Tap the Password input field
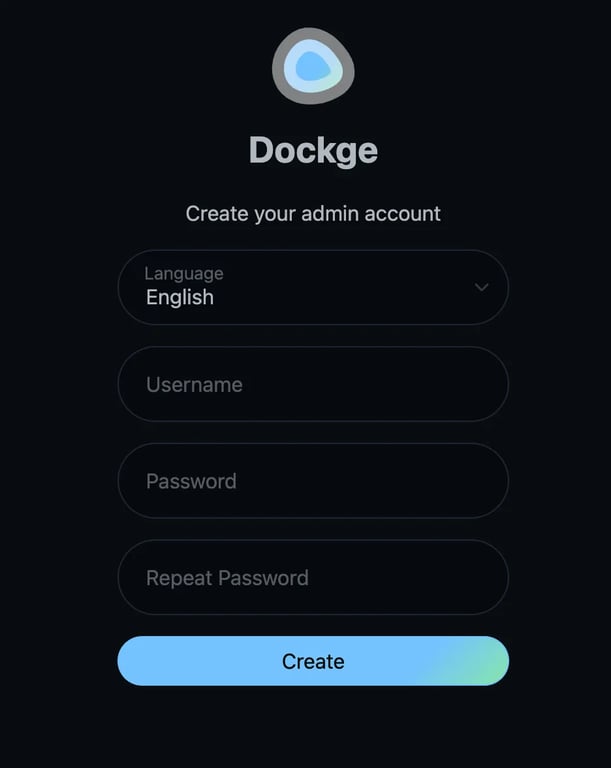This screenshot has width=611, height=768. 312,481
